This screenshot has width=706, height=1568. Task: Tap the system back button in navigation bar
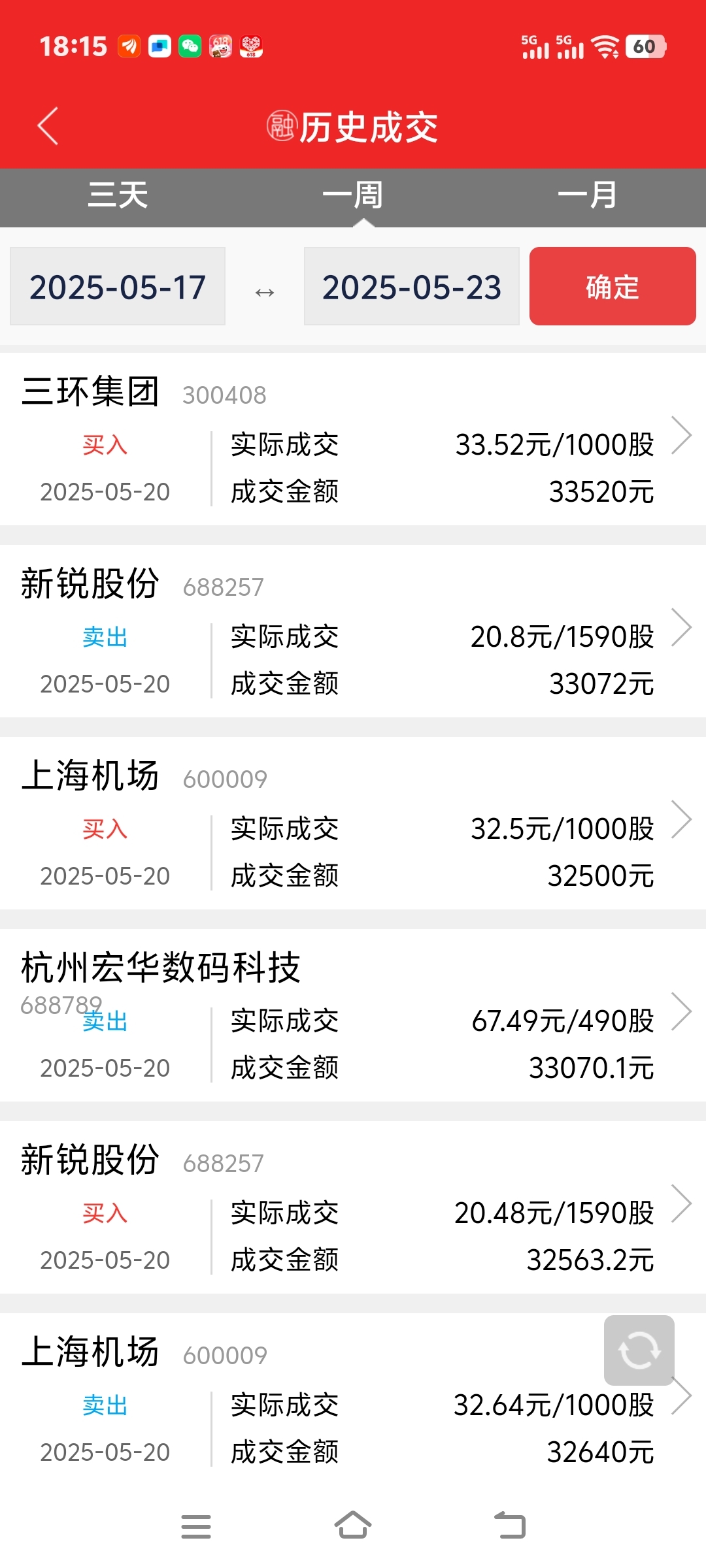point(510,1526)
